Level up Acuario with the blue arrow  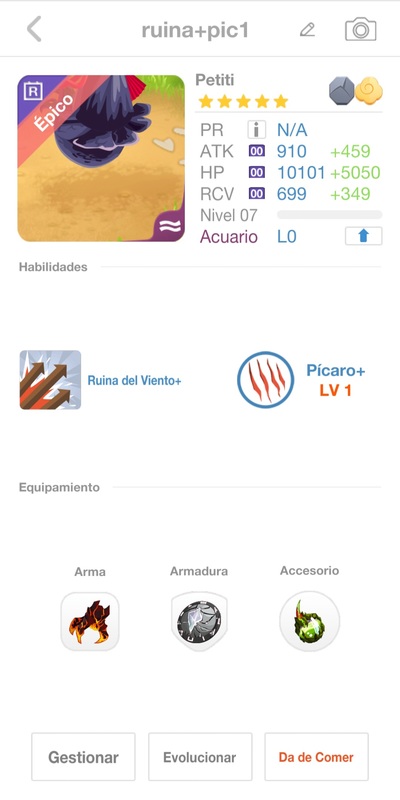363,236
